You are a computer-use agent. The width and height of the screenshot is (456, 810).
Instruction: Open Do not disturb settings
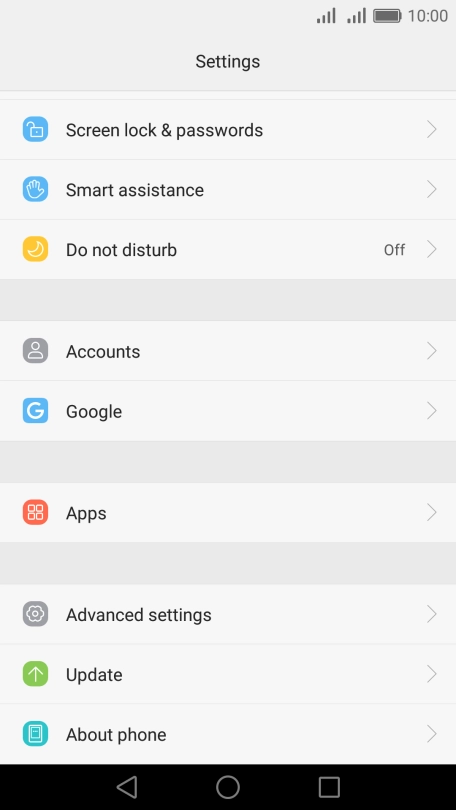point(228,250)
